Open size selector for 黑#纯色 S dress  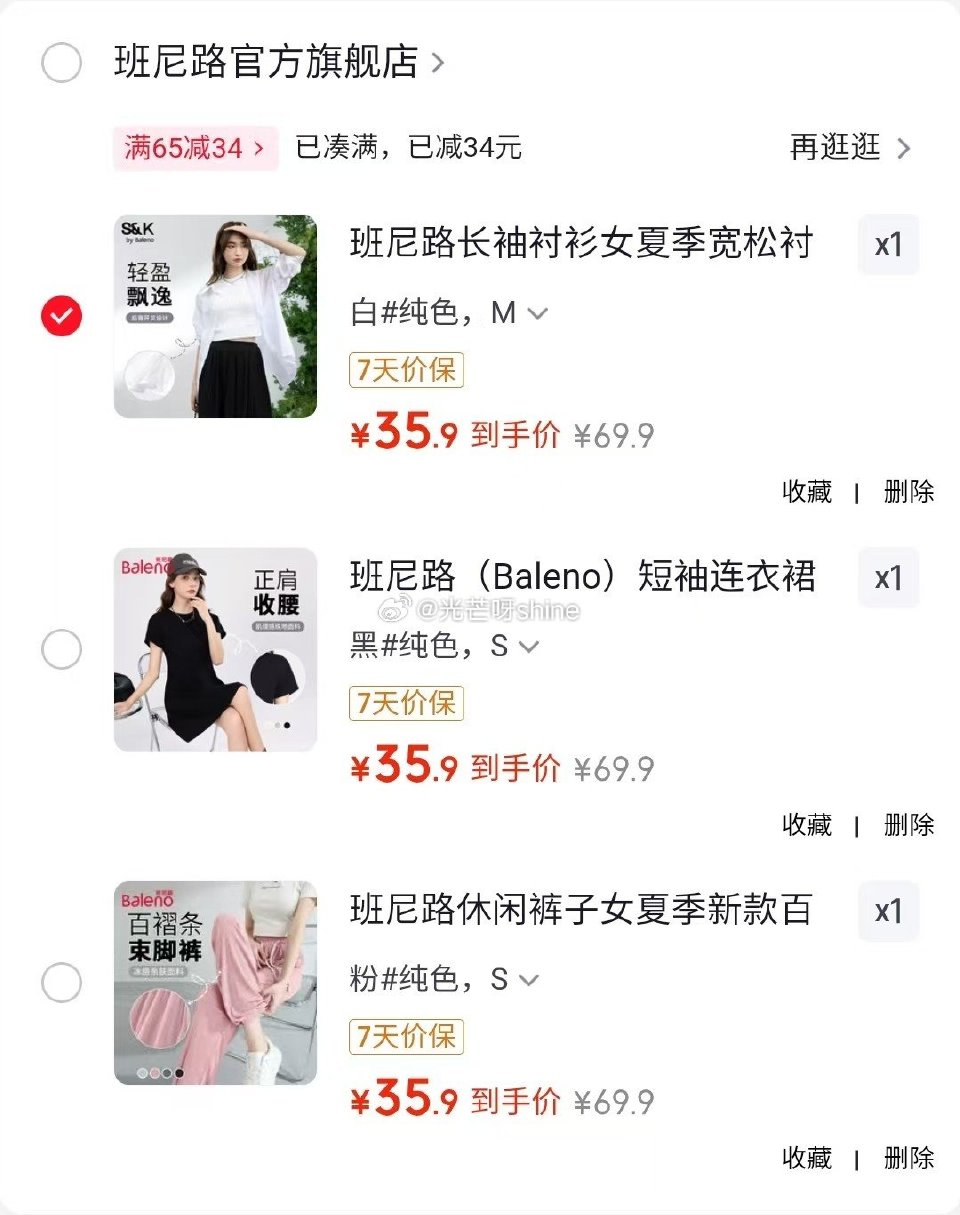tap(529, 647)
